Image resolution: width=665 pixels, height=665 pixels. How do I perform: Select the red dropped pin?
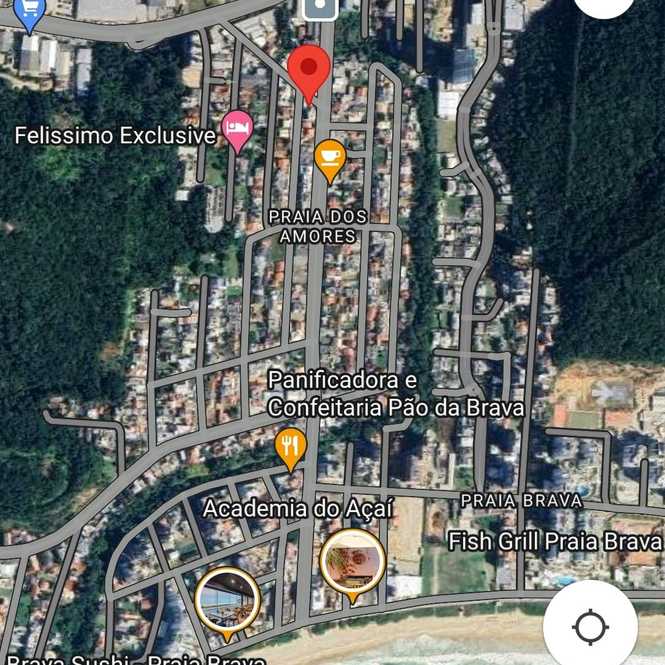pyautogui.click(x=309, y=70)
